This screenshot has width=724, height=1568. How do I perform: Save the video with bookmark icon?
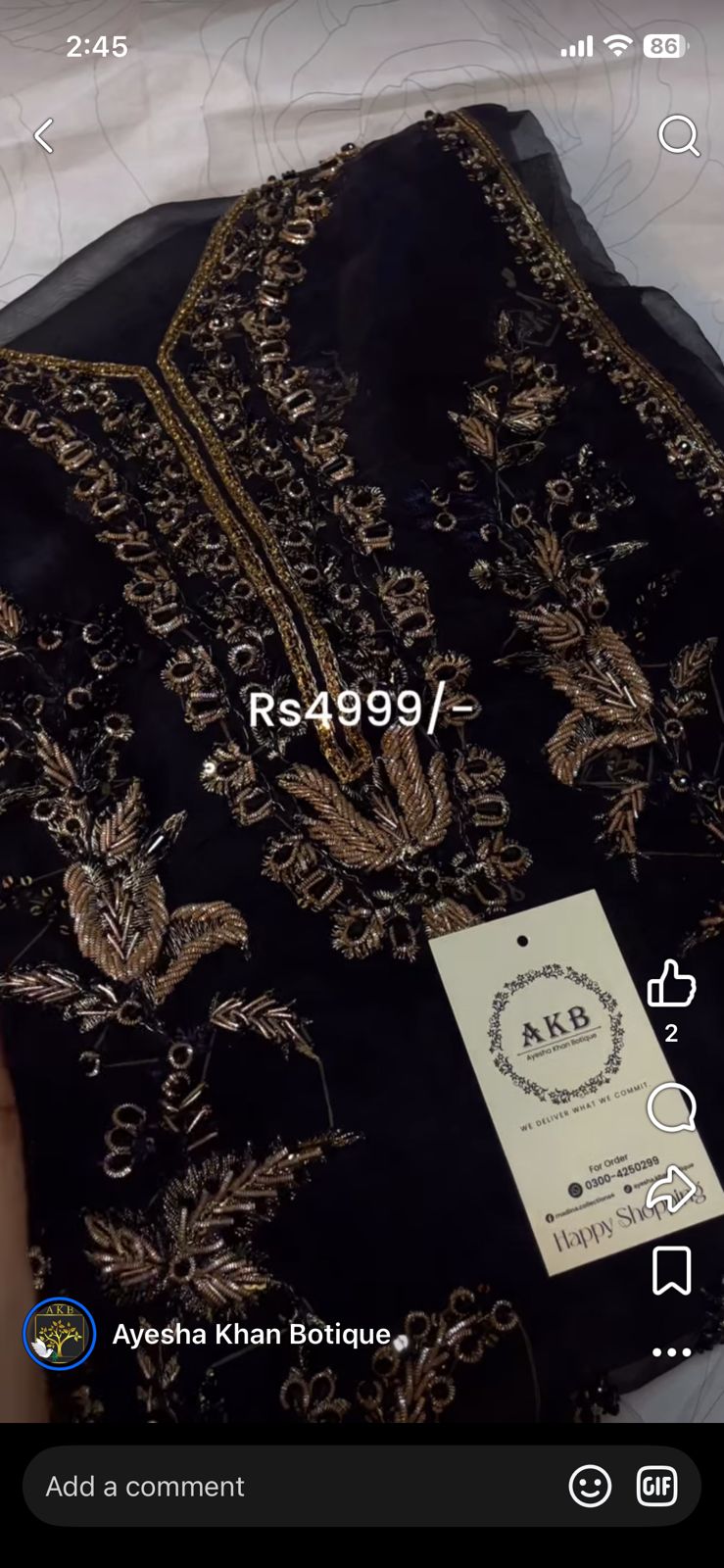671,1270
